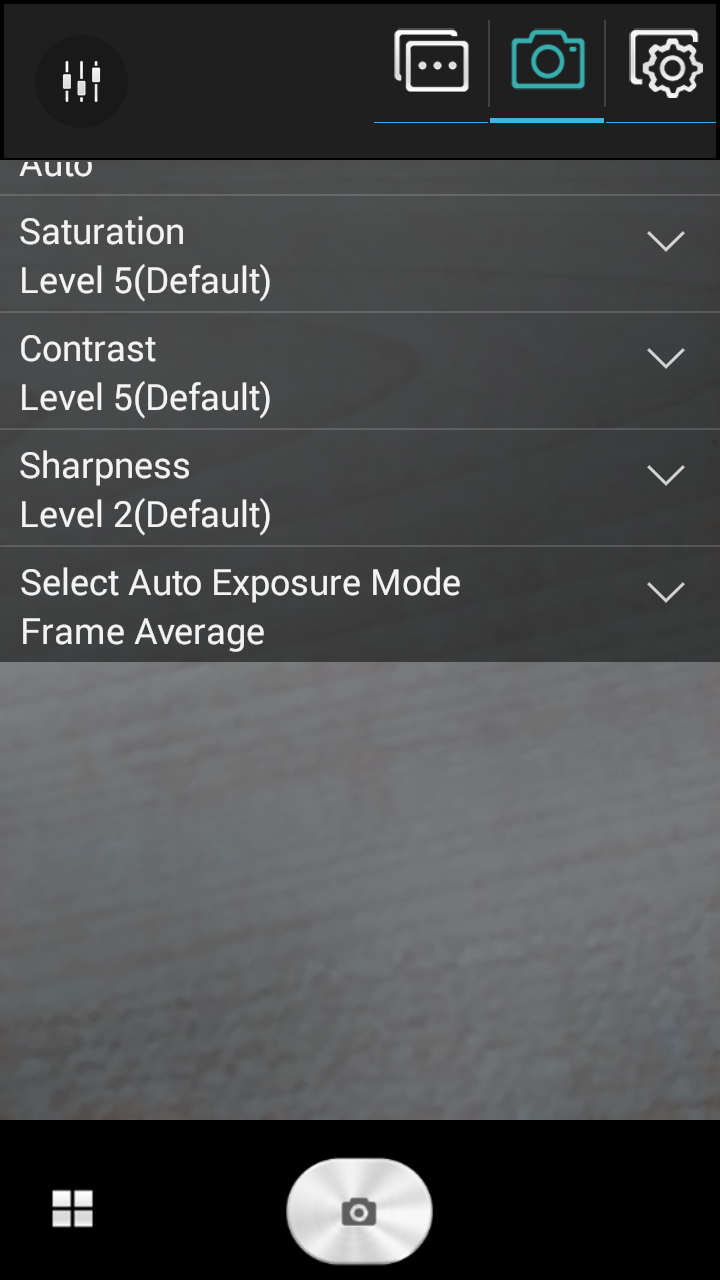Open the grid mode switcher icon

(x=72, y=1208)
